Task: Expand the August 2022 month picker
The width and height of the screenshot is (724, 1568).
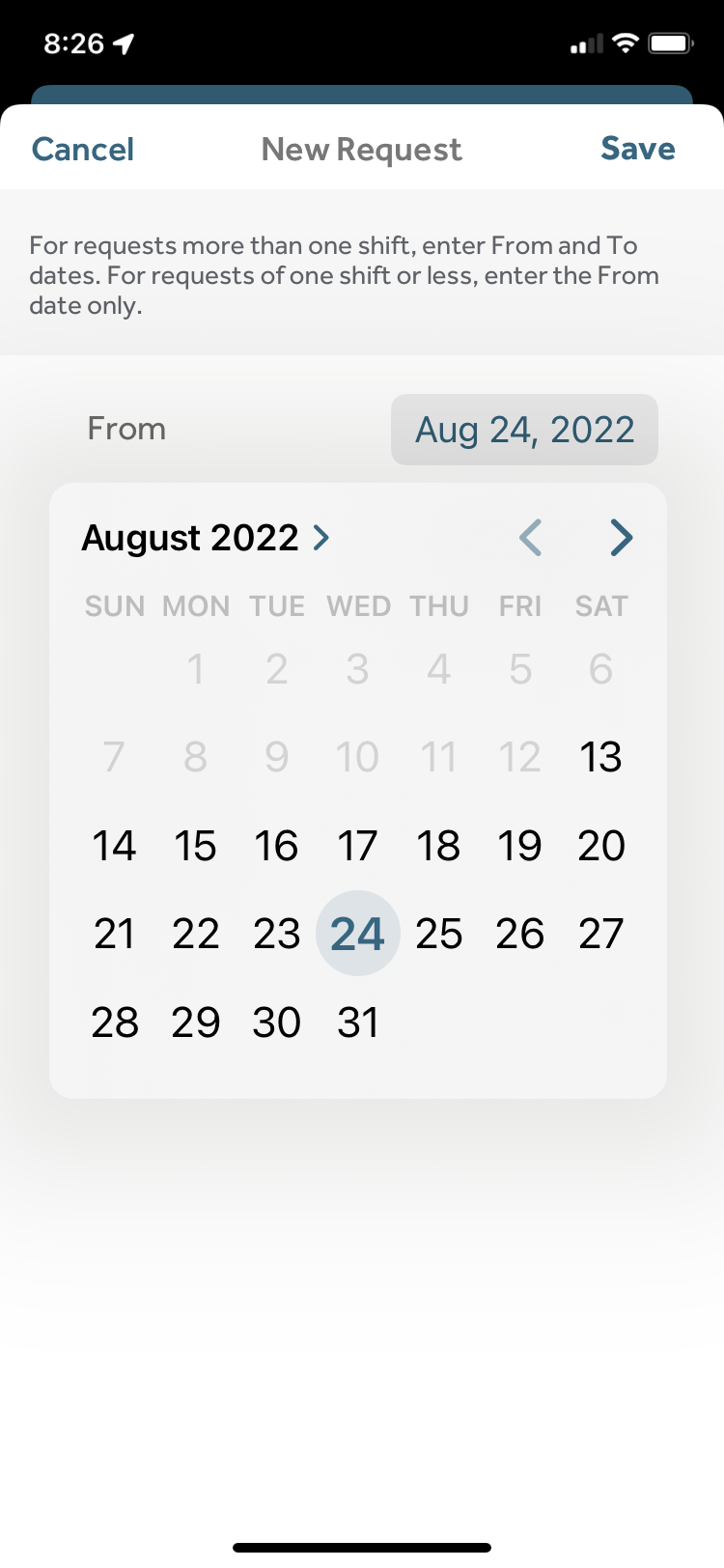Action: tap(206, 538)
